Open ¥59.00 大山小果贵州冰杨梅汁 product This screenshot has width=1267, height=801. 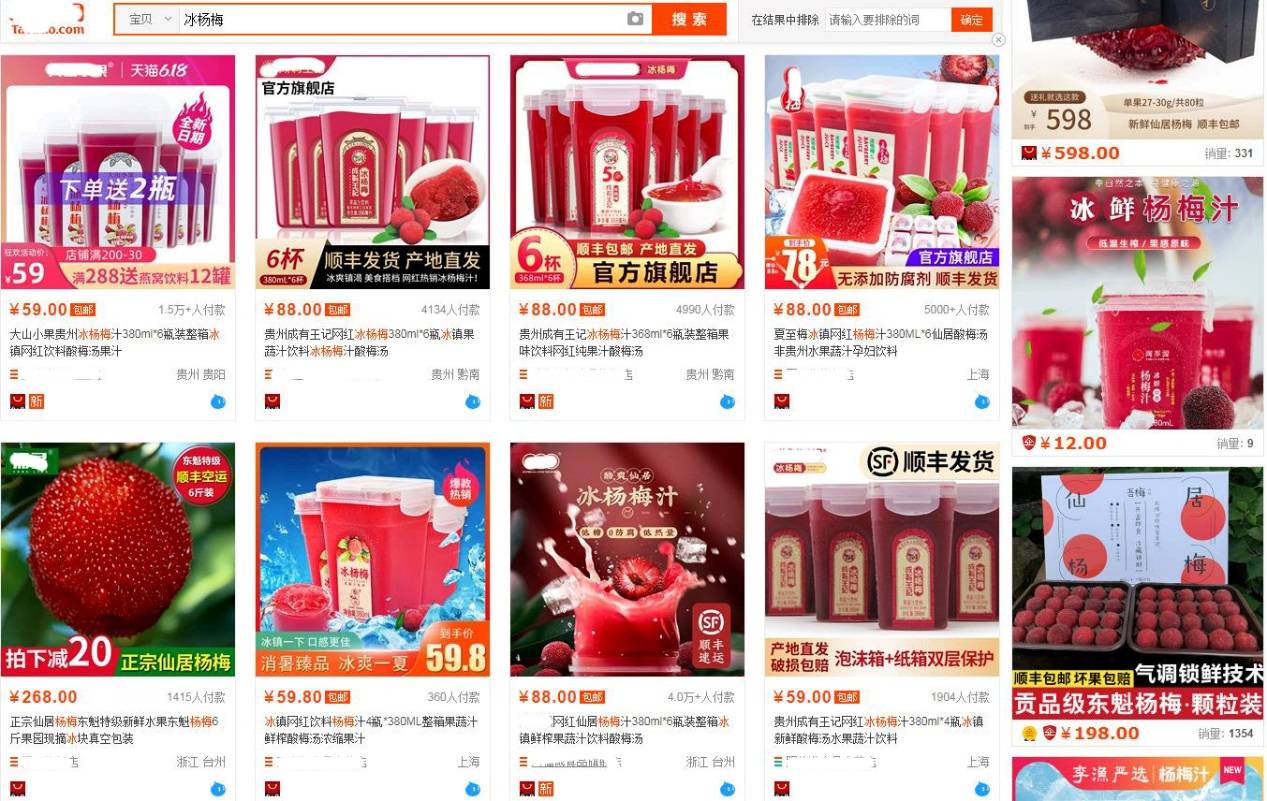click(x=117, y=172)
